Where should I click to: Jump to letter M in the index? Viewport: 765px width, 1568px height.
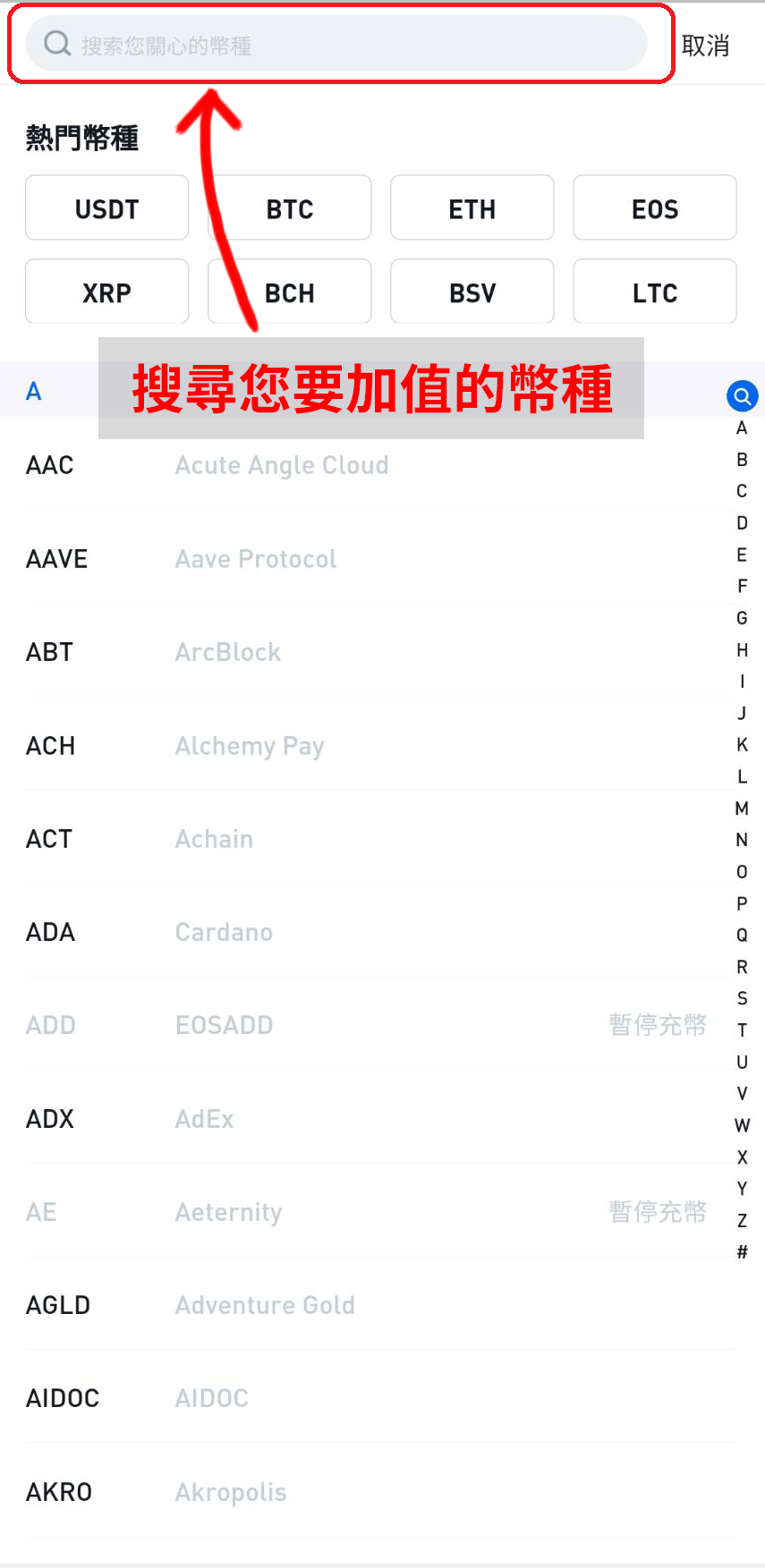pos(742,809)
